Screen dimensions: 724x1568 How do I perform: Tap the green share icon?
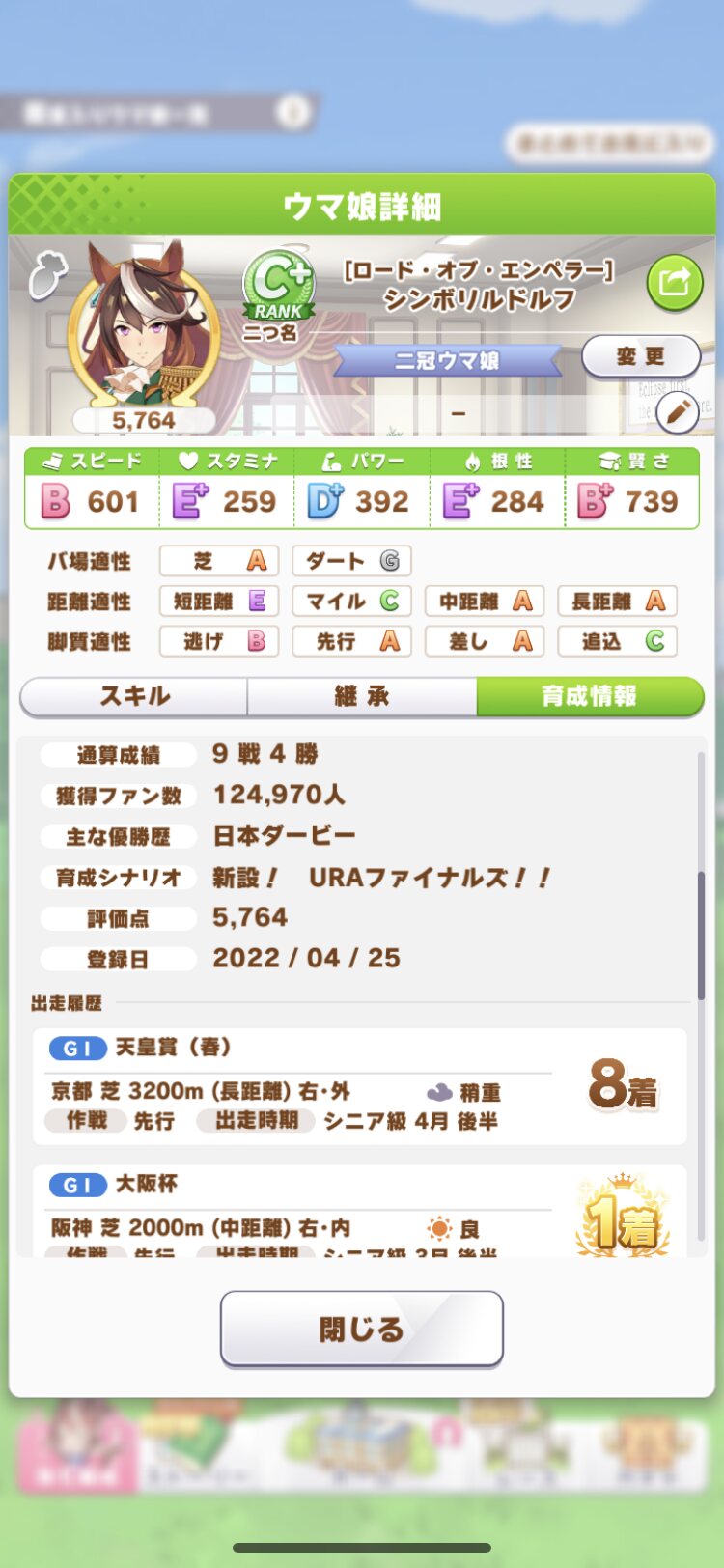coord(674,283)
